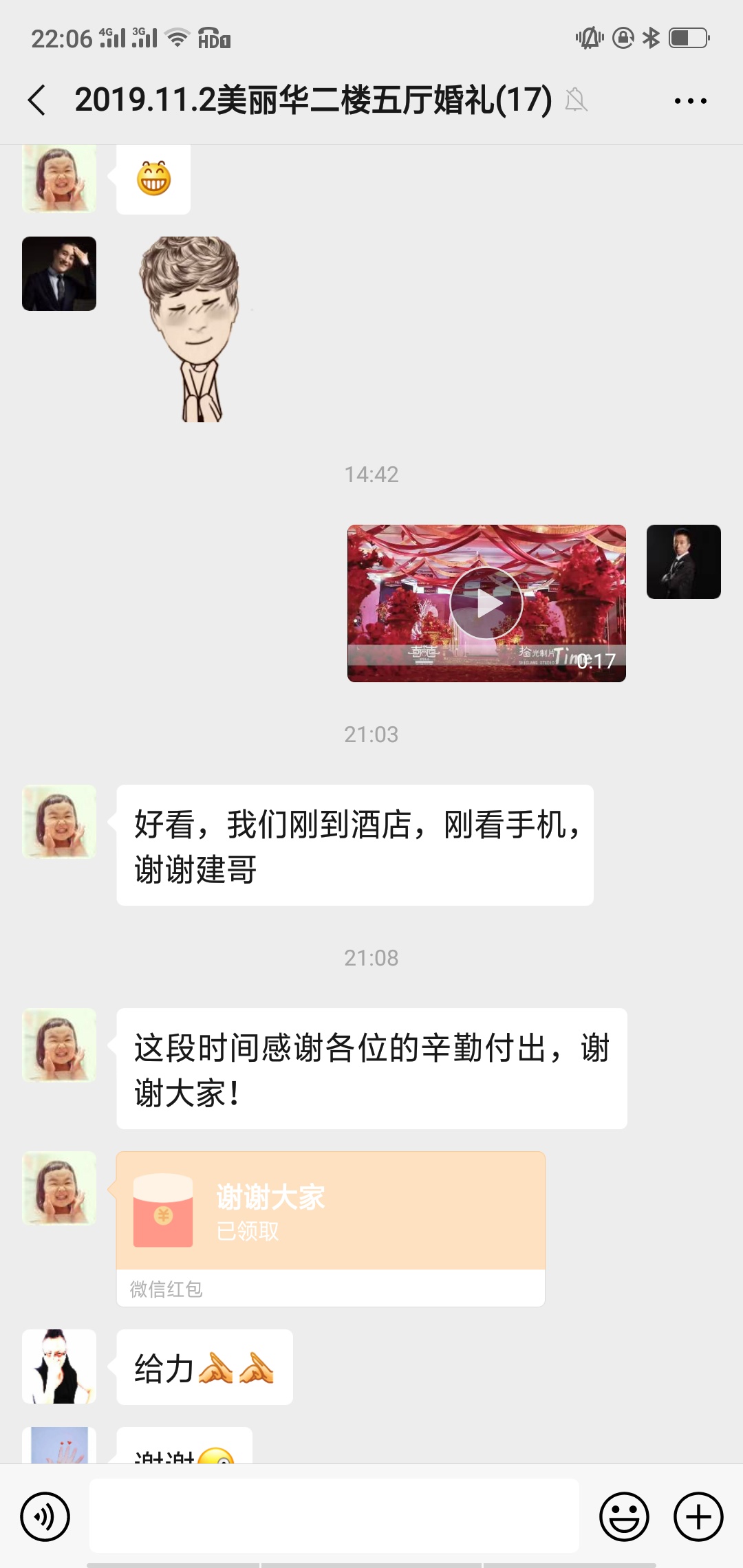Play the 0:17 wedding video
743x1568 pixels.
(x=486, y=603)
